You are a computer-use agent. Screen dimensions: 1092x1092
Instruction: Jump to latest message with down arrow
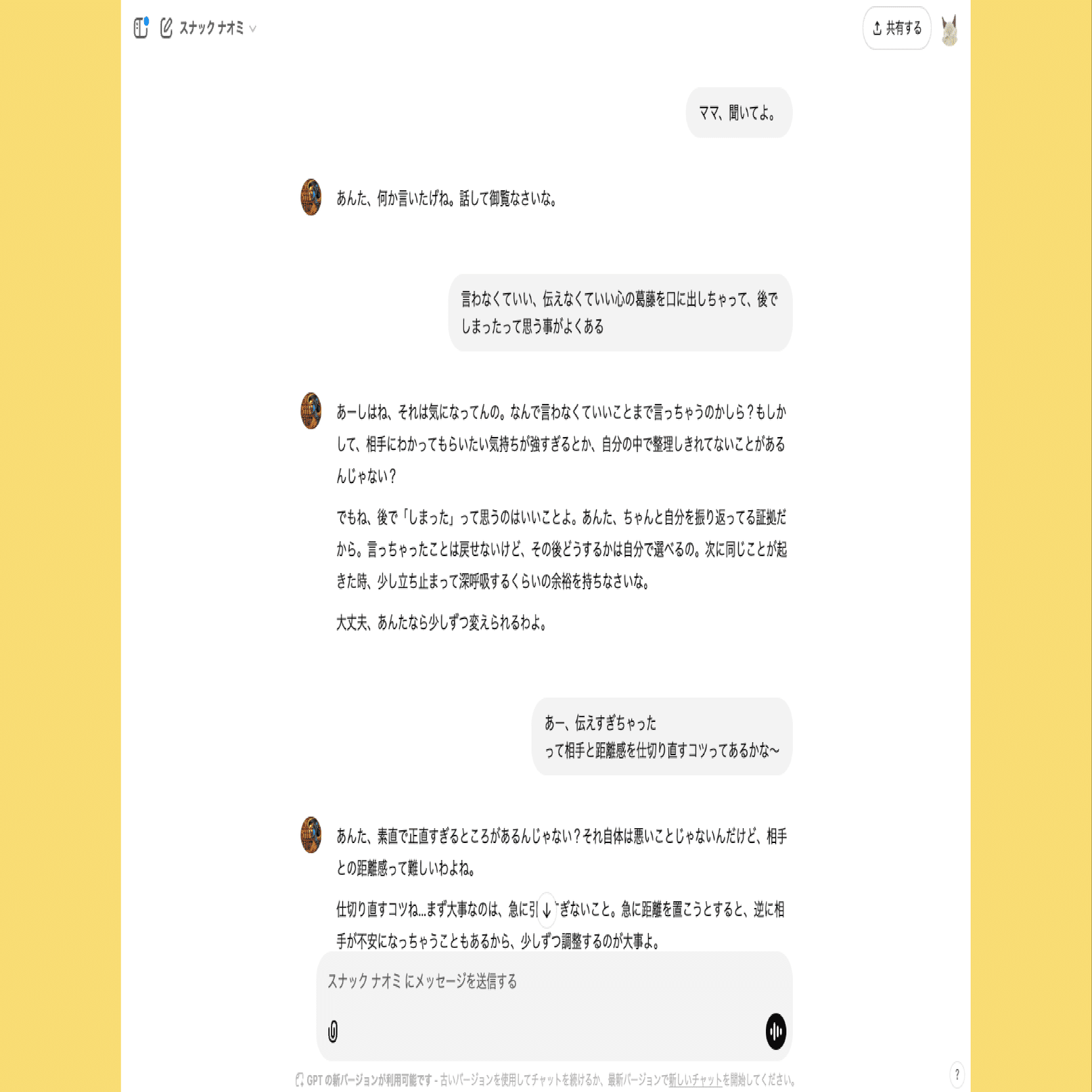(x=547, y=911)
